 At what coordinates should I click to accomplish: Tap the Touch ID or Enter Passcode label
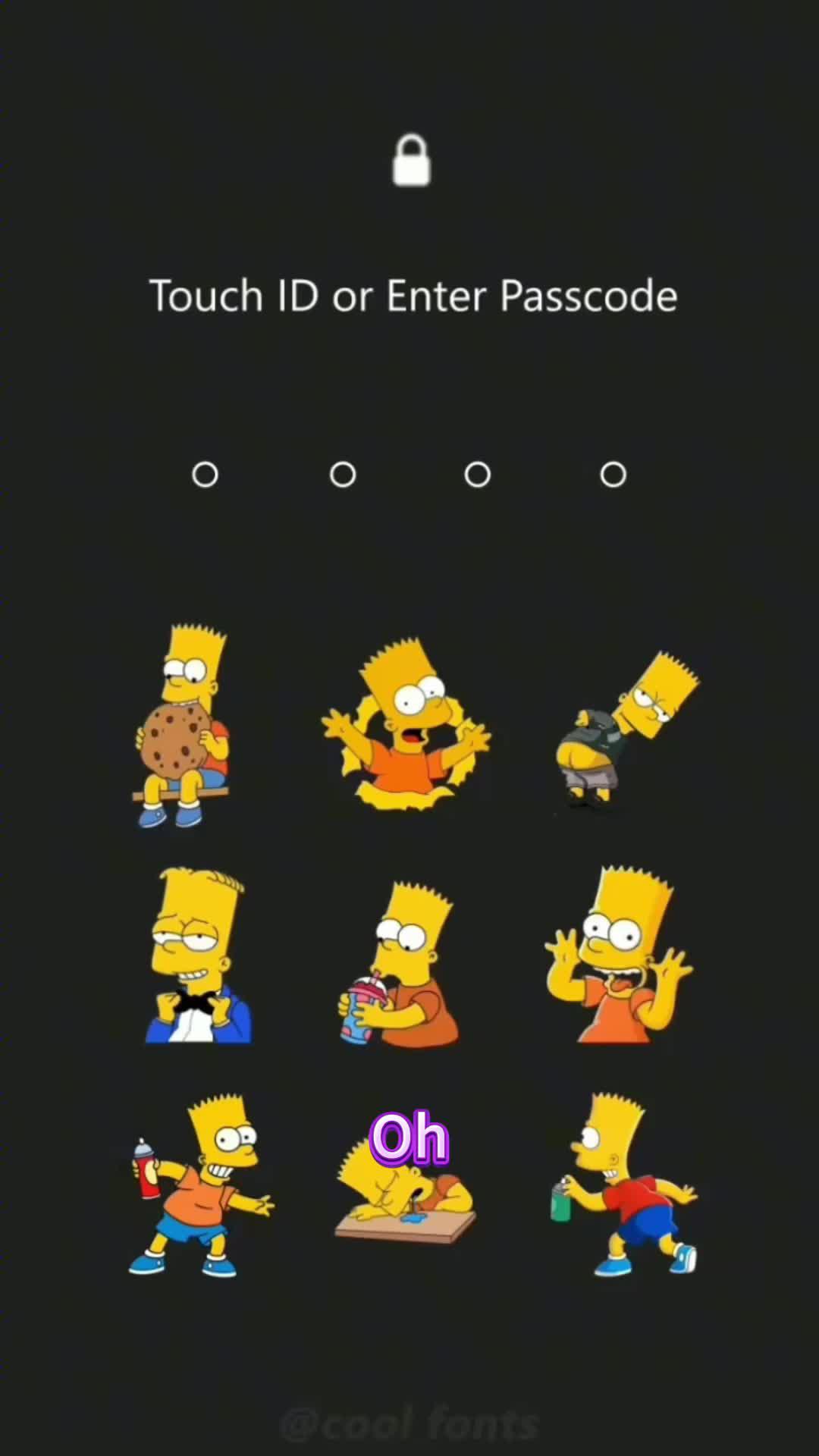point(413,296)
